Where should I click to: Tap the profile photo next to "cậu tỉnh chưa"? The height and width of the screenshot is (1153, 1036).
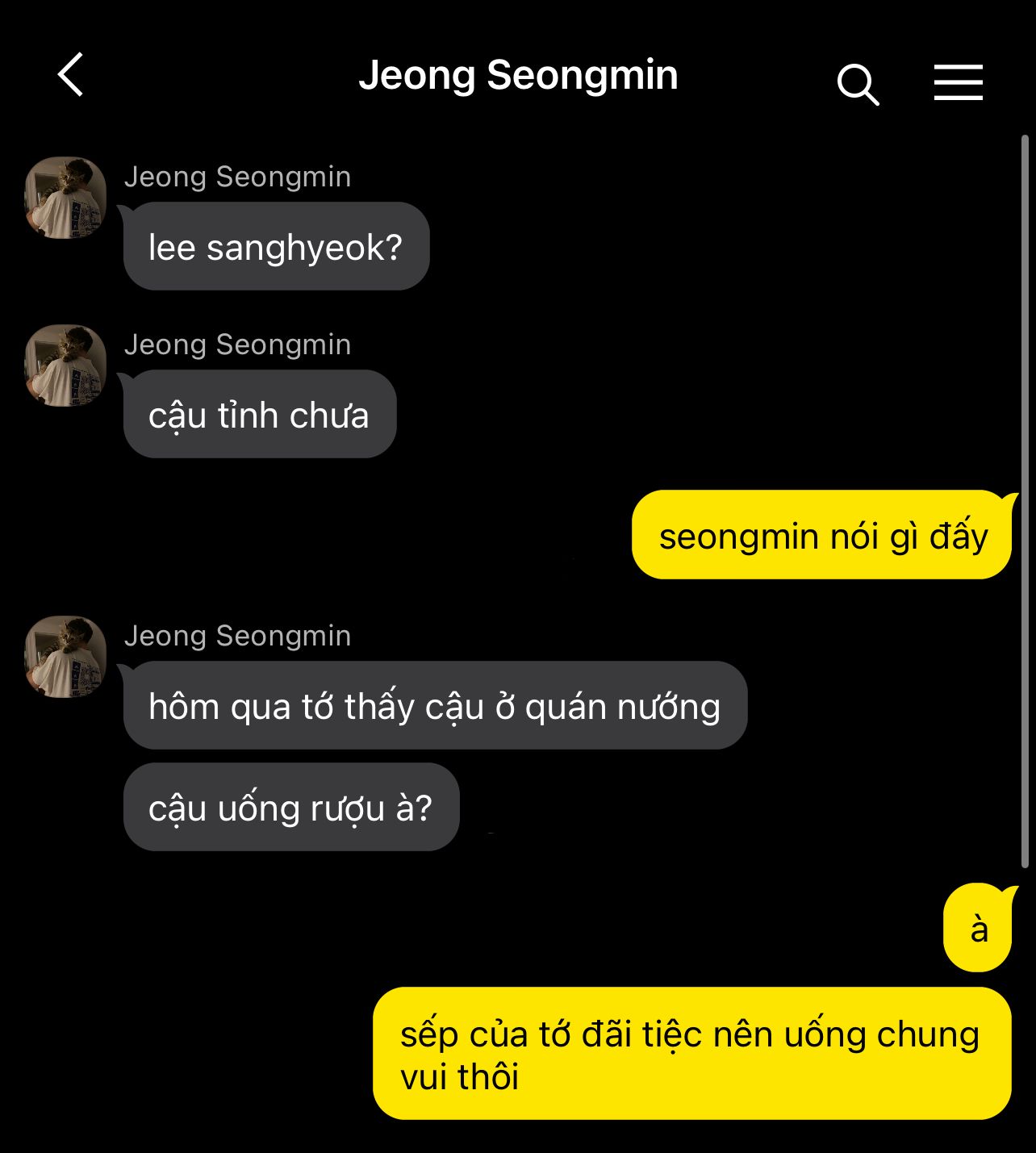click(x=66, y=366)
